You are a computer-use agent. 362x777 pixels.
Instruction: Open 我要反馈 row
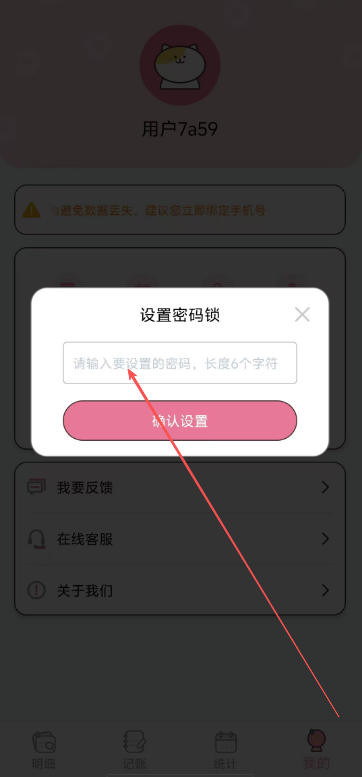click(x=180, y=488)
